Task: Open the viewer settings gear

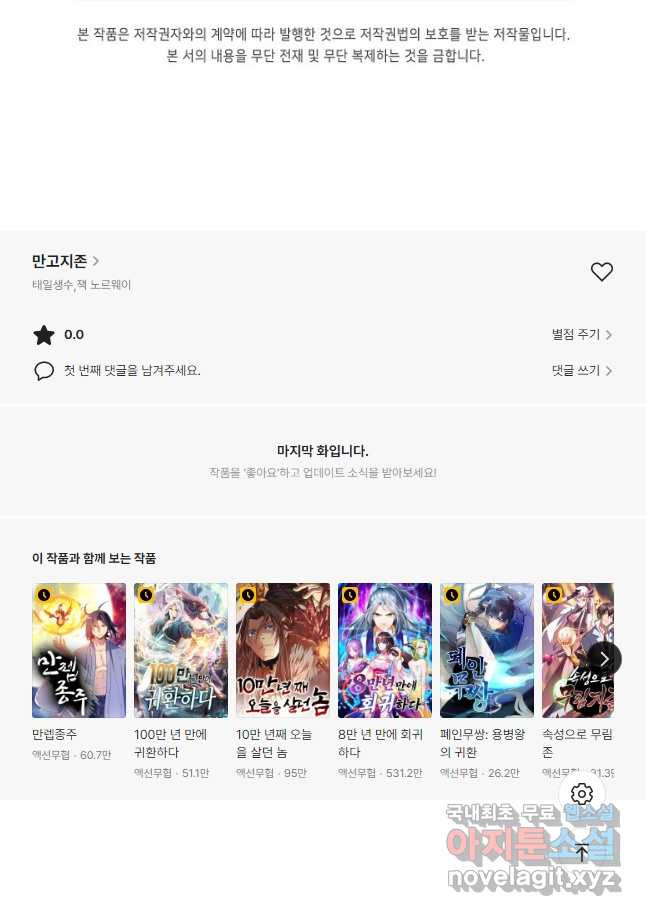Action: [x=582, y=795]
